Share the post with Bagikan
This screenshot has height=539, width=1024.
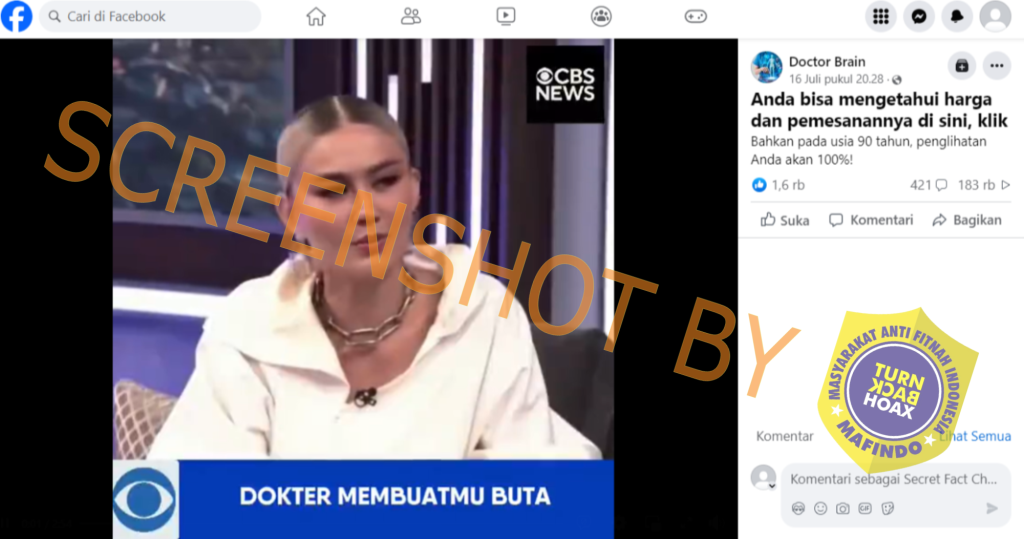[968, 220]
